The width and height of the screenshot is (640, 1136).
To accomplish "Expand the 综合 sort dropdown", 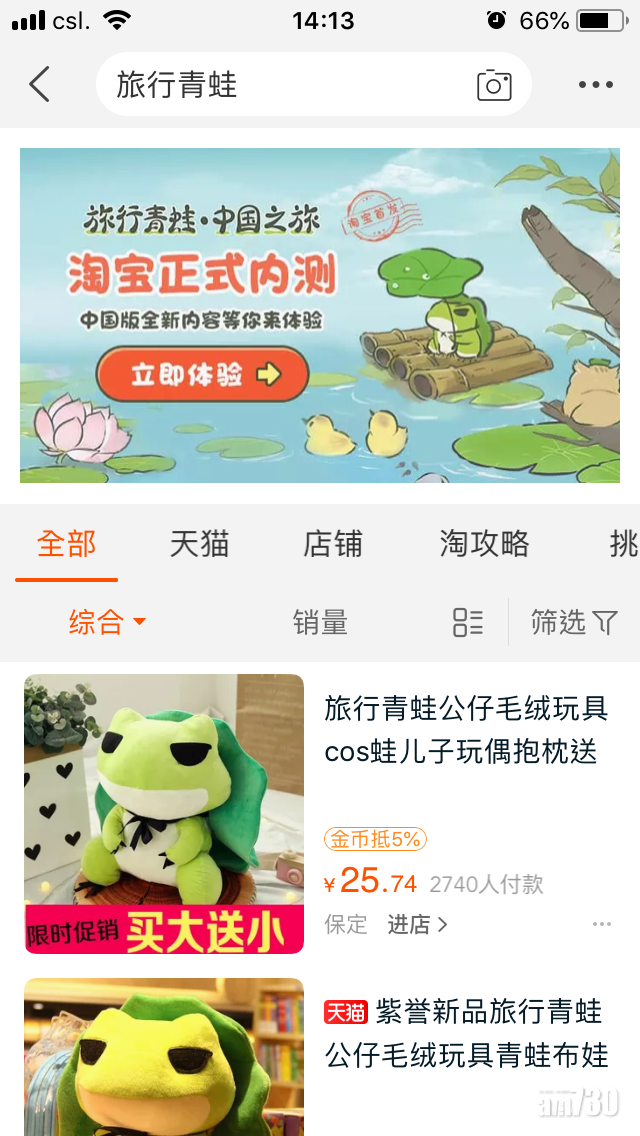I will (107, 622).
